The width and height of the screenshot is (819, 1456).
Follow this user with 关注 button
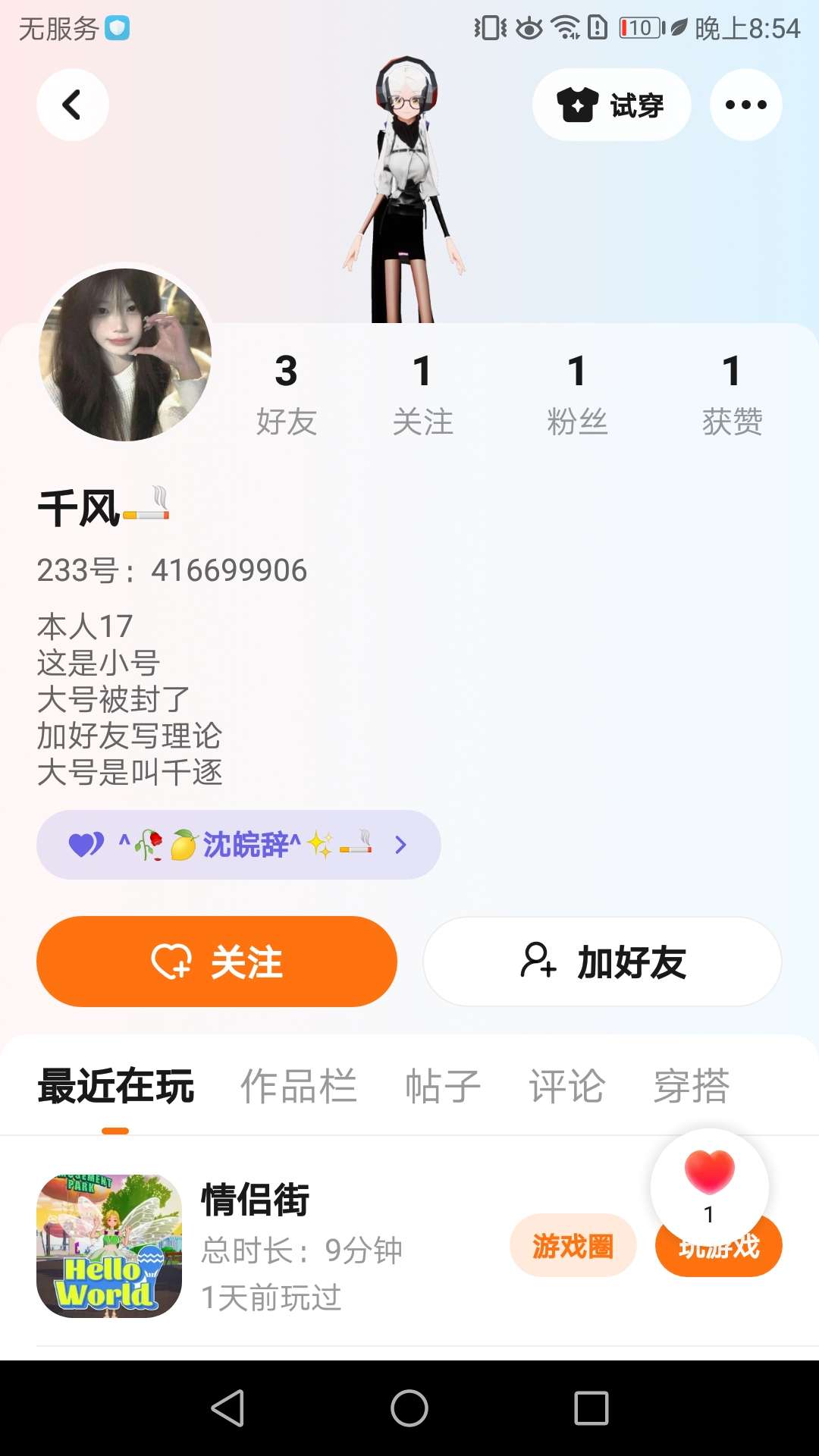(x=217, y=962)
